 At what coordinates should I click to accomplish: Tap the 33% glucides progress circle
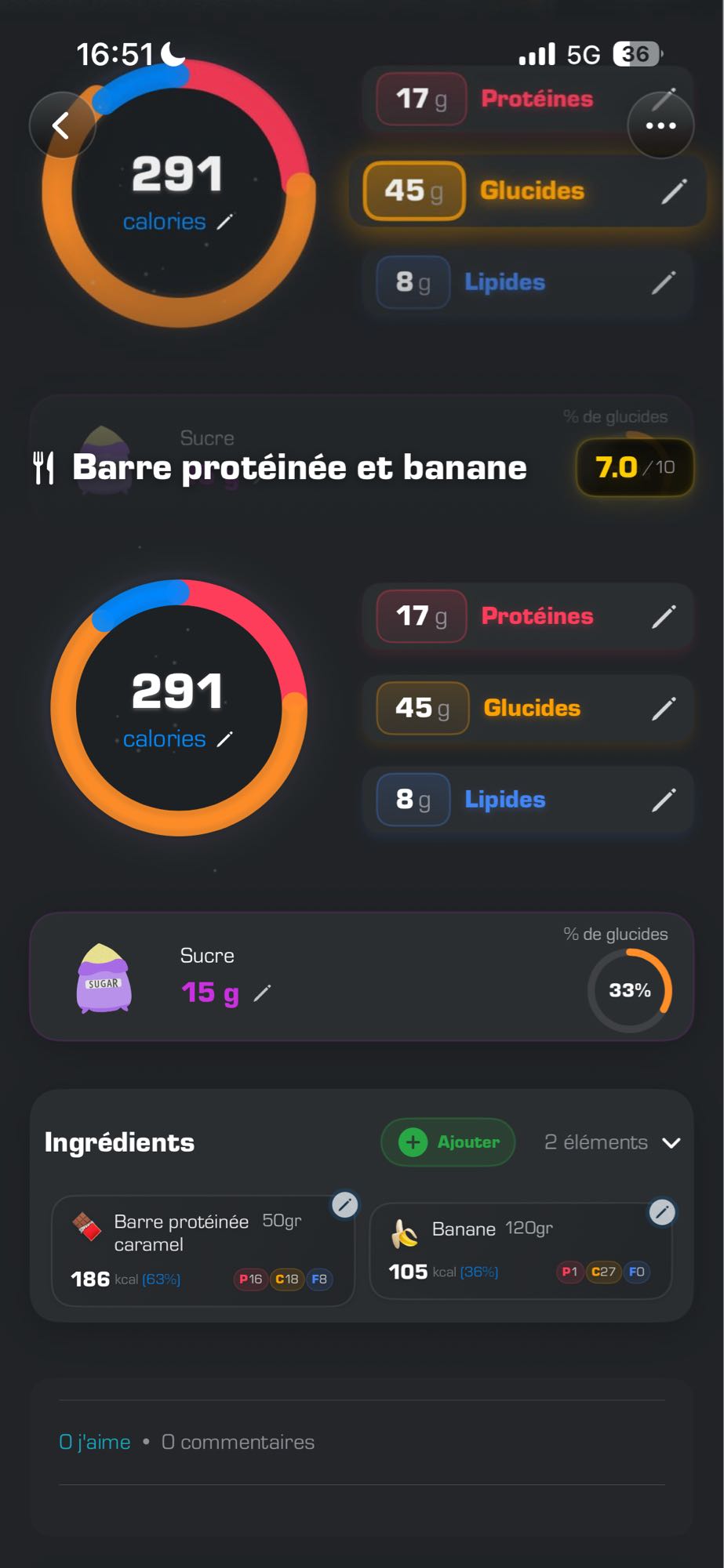[630, 990]
